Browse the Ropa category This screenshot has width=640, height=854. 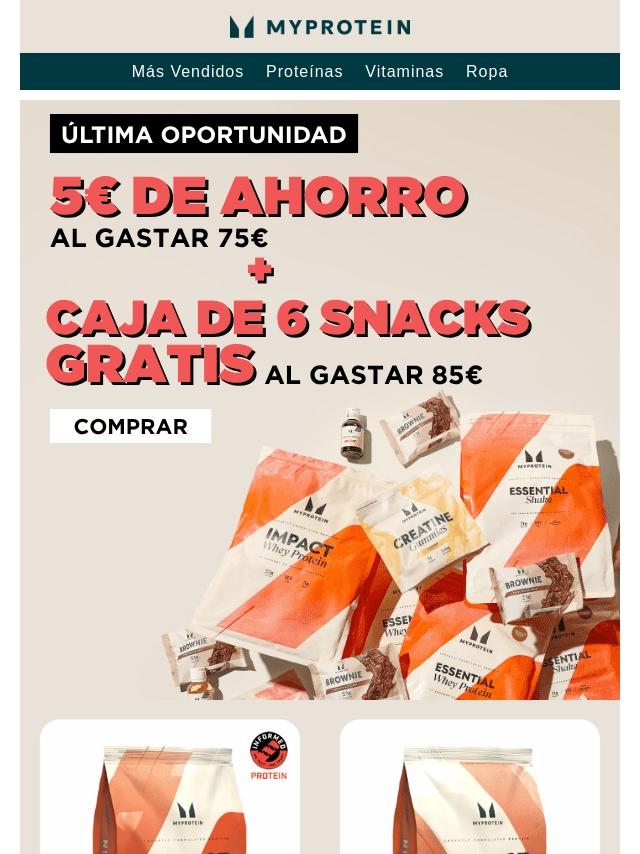coord(486,72)
